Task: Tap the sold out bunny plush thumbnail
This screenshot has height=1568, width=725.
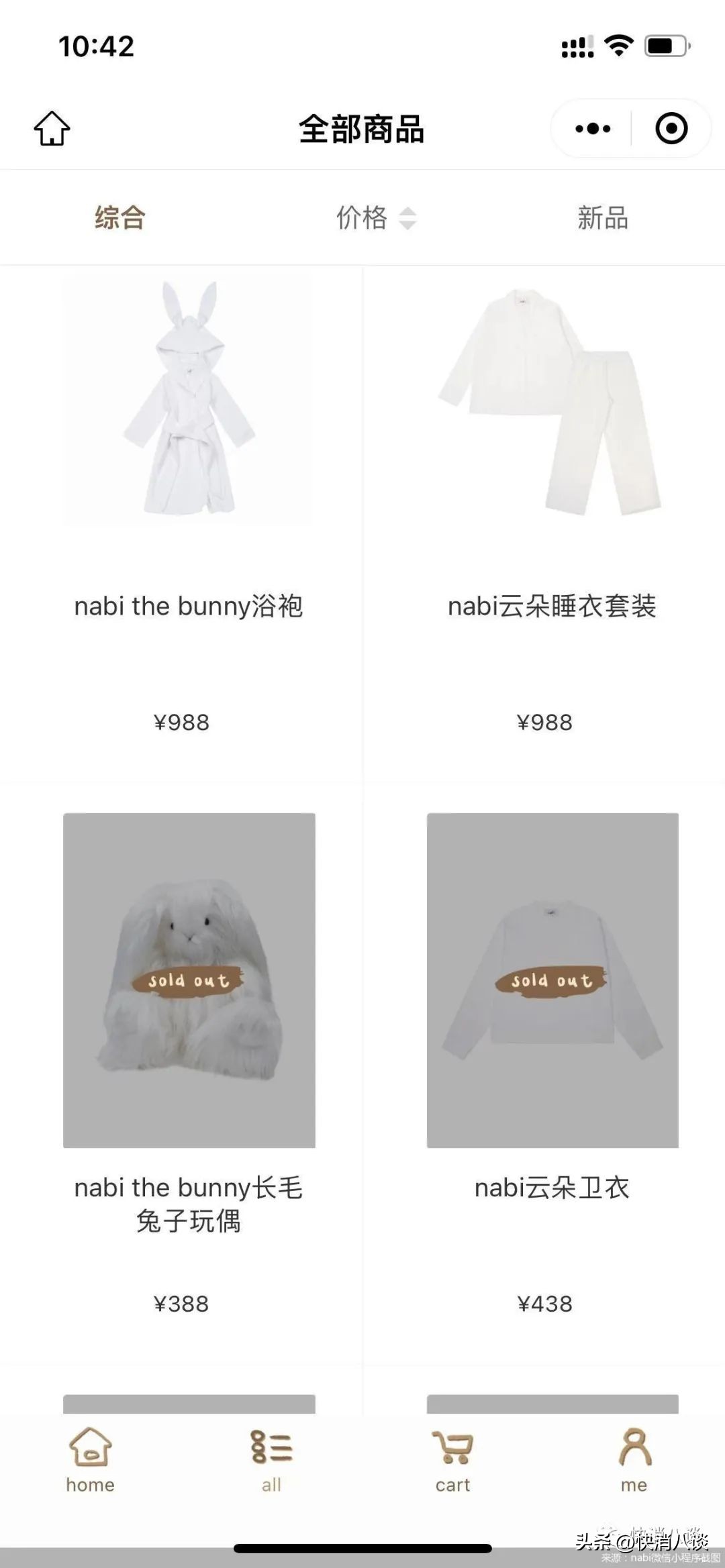Action: (x=189, y=980)
